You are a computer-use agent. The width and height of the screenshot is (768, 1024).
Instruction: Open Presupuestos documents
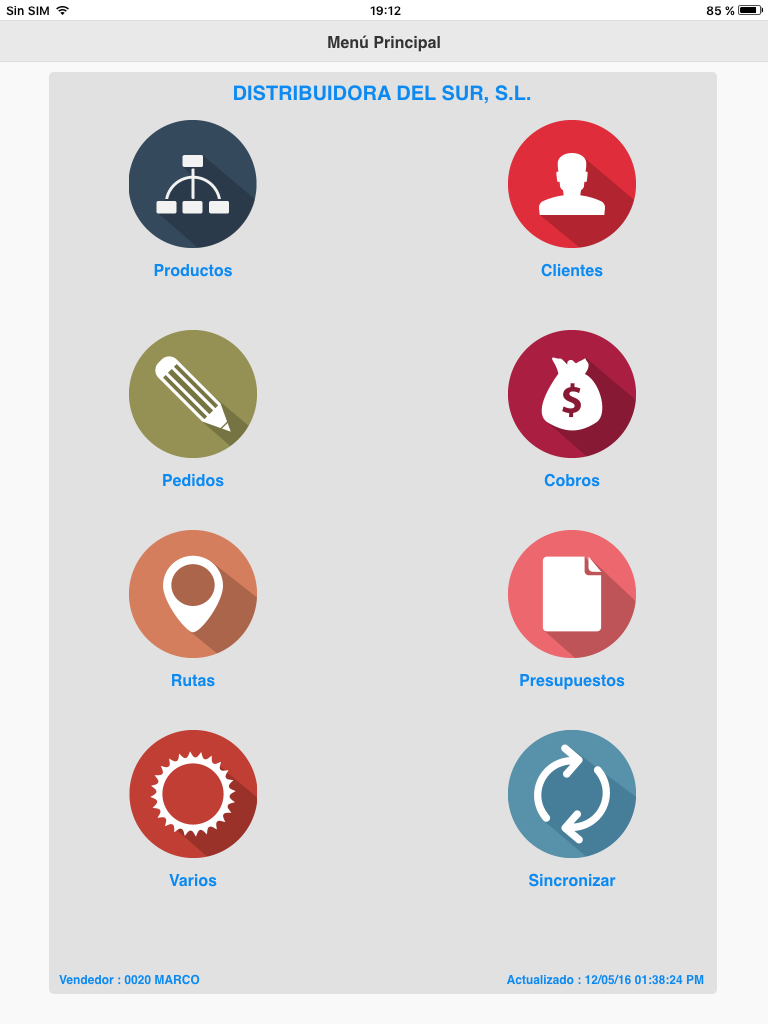pos(572,594)
